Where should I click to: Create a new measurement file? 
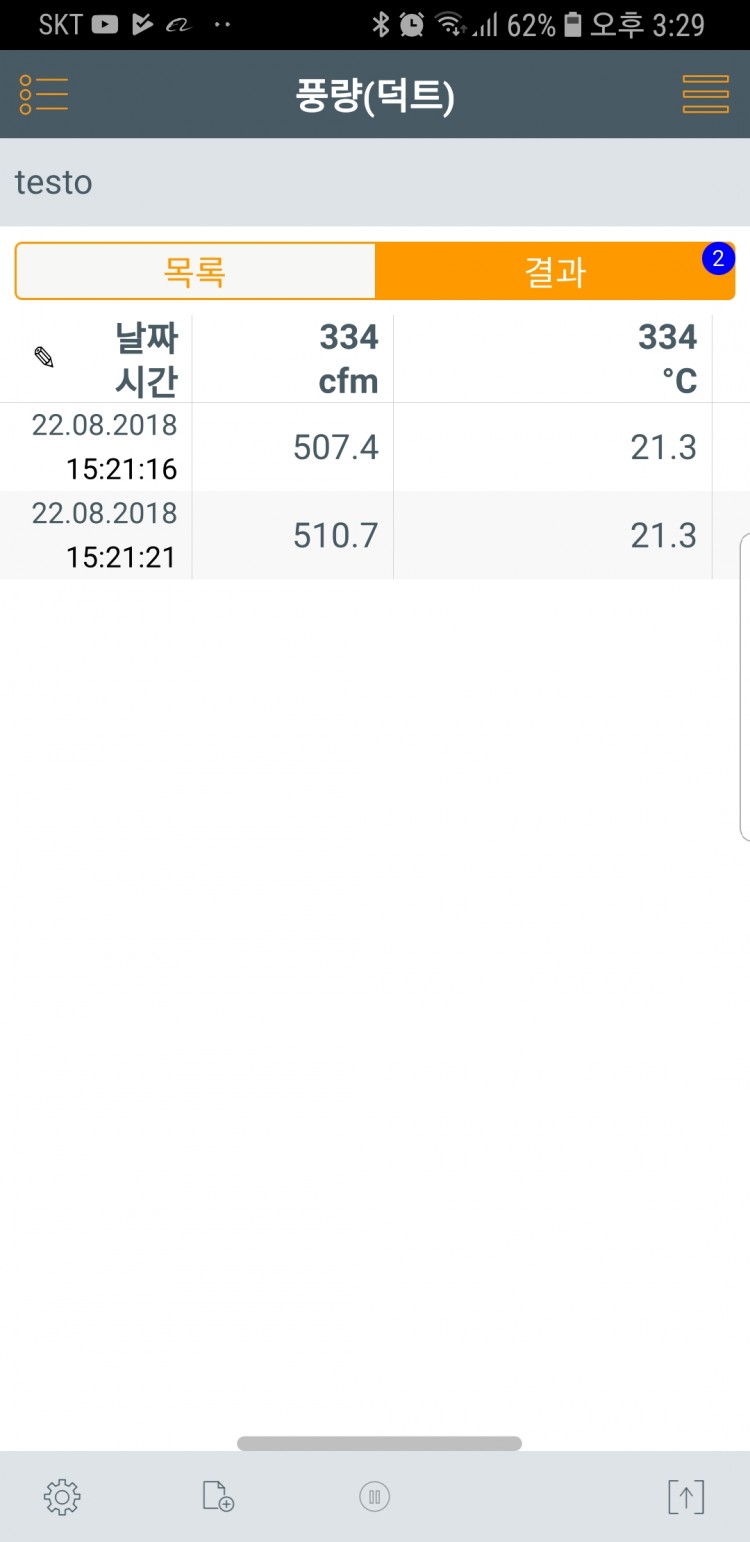click(218, 1497)
